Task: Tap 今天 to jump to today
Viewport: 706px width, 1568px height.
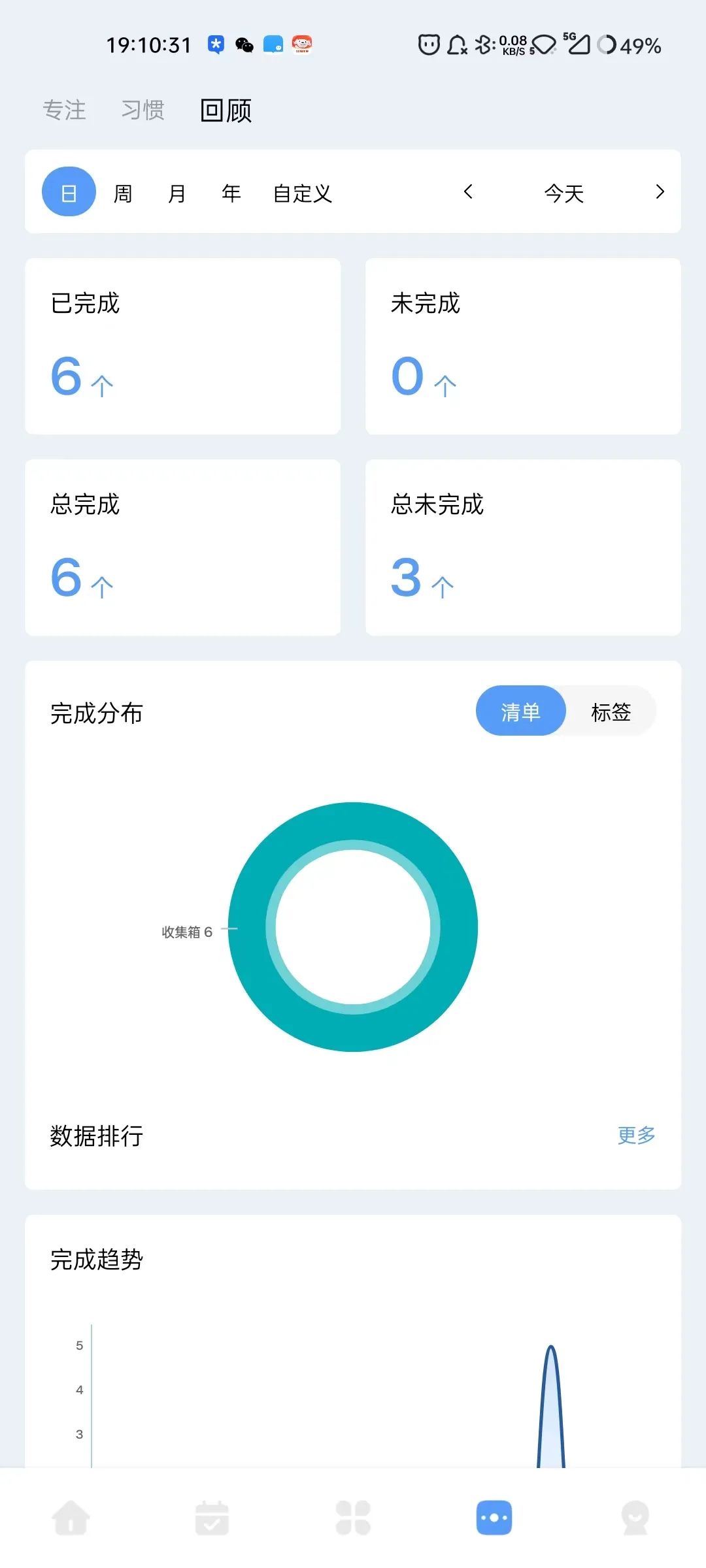Action: coord(563,191)
